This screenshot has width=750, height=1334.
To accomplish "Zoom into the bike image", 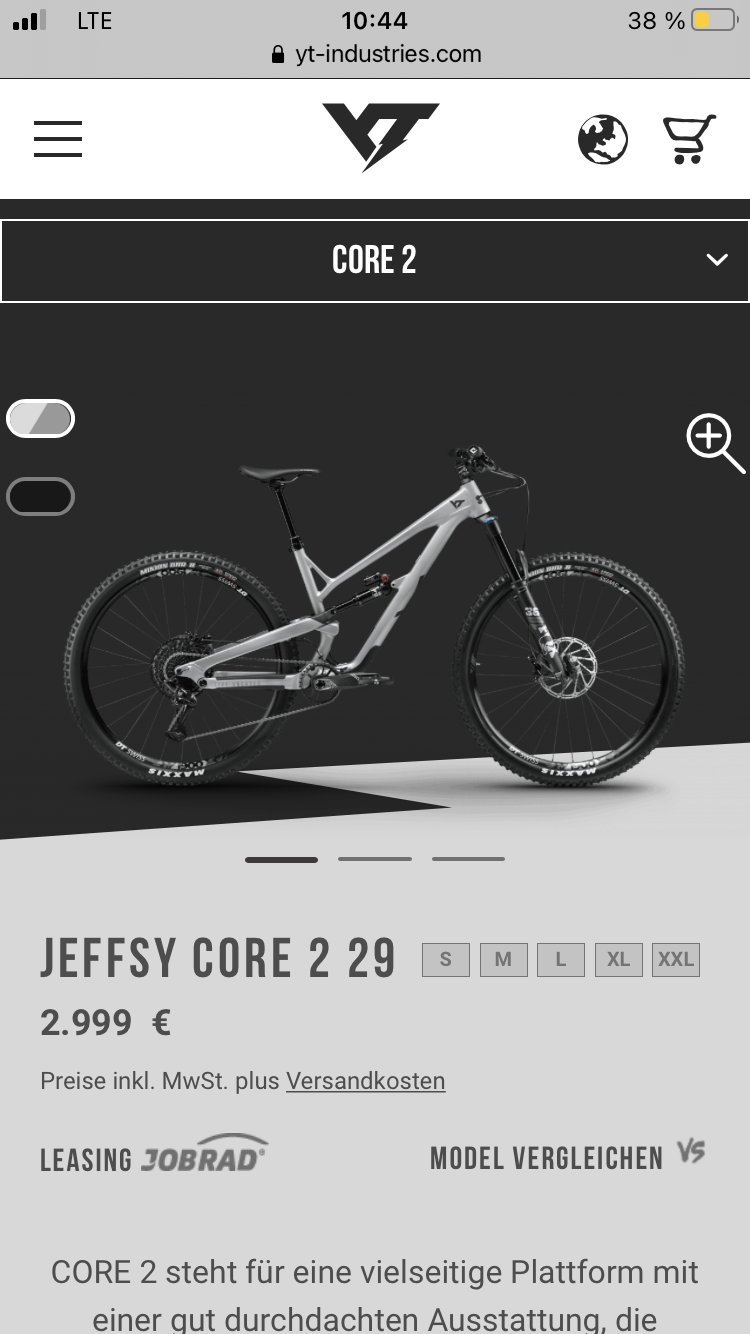I will 714,443.
